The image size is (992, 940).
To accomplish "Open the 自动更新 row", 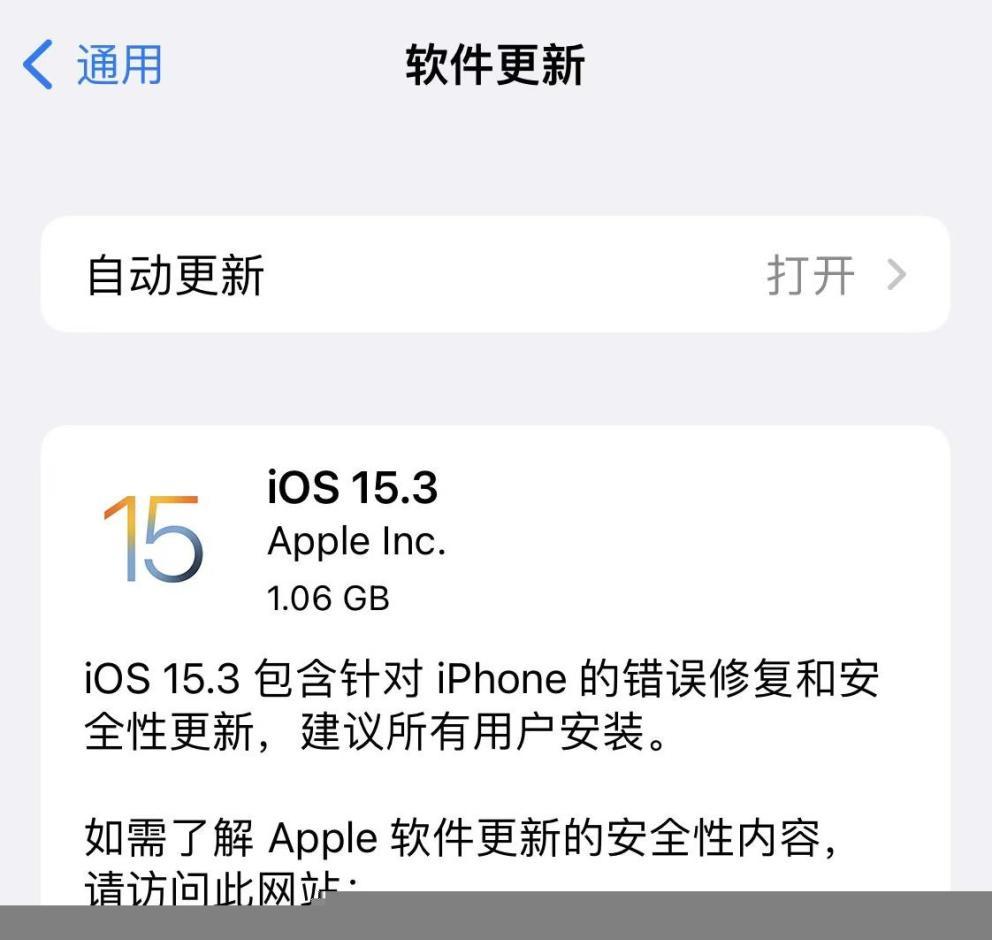I will [495, 275].
